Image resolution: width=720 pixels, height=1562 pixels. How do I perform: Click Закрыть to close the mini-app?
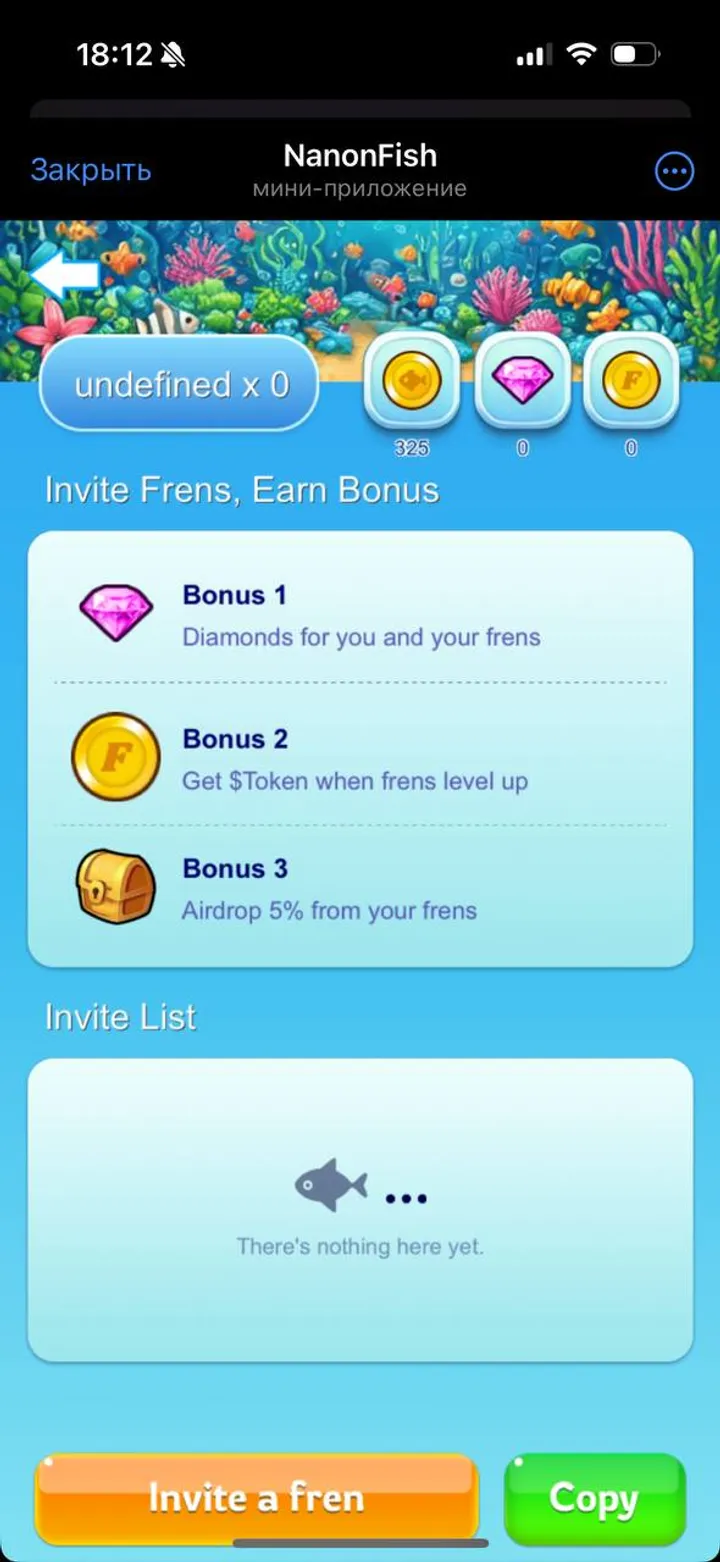[x=90, y=170]
